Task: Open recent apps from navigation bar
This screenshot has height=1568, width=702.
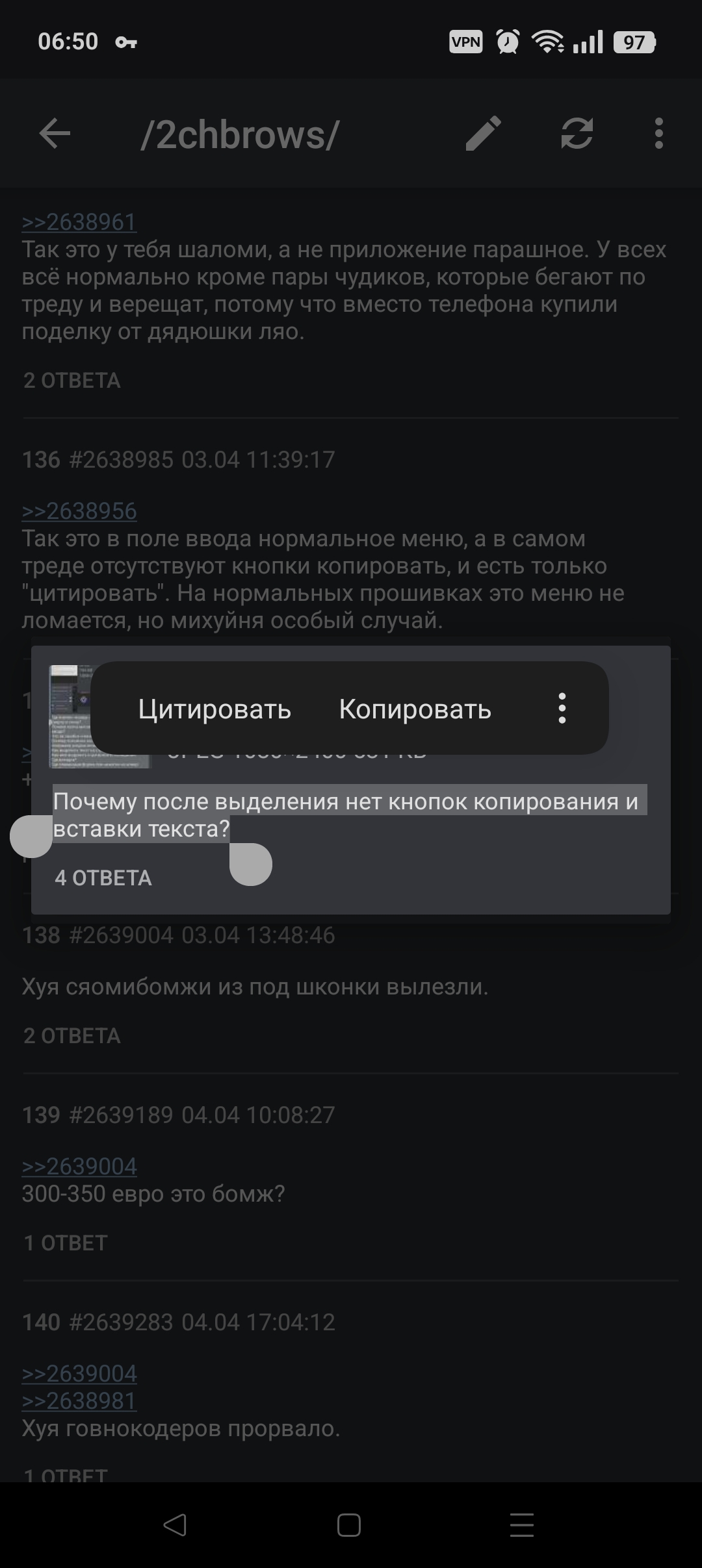Action: coord(522,1525)
